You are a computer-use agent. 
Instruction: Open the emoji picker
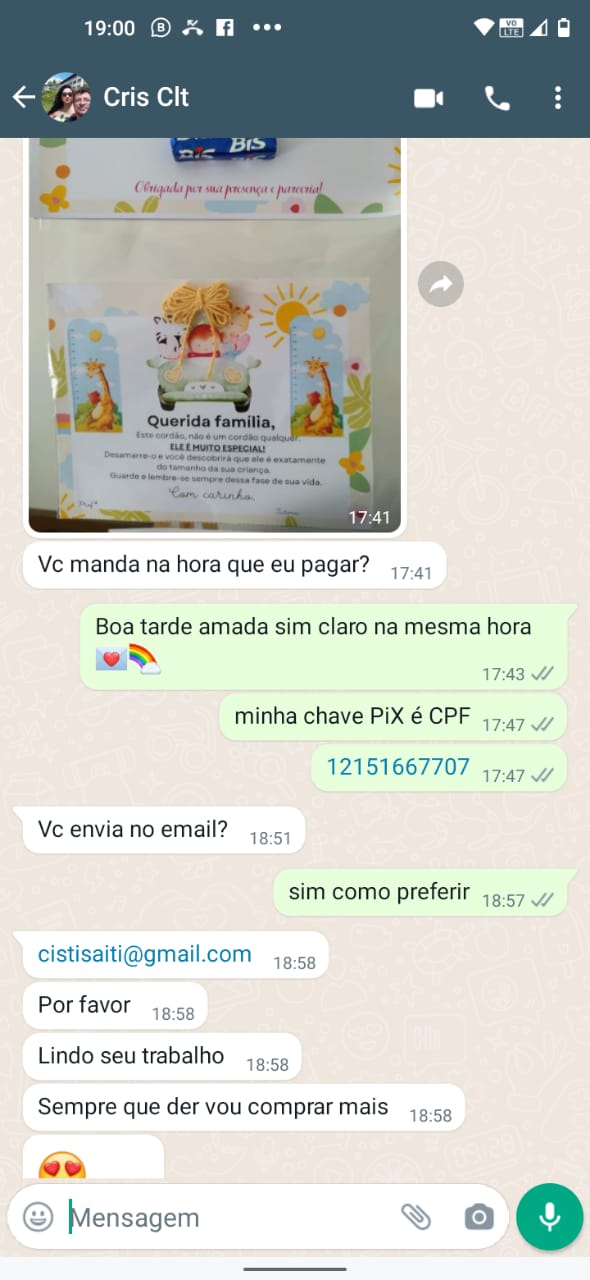pos(38,1216)
